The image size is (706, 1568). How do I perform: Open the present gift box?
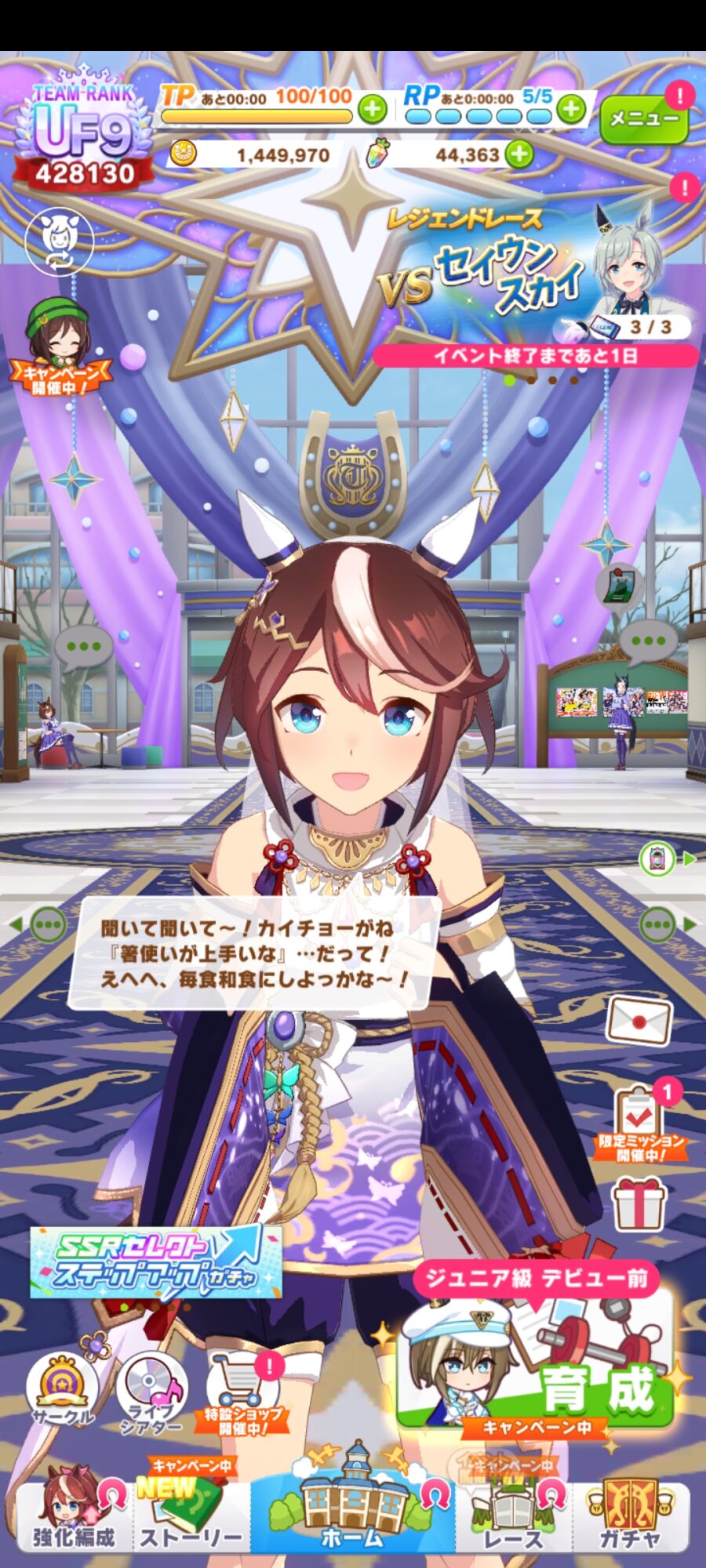pos(639,1204)
